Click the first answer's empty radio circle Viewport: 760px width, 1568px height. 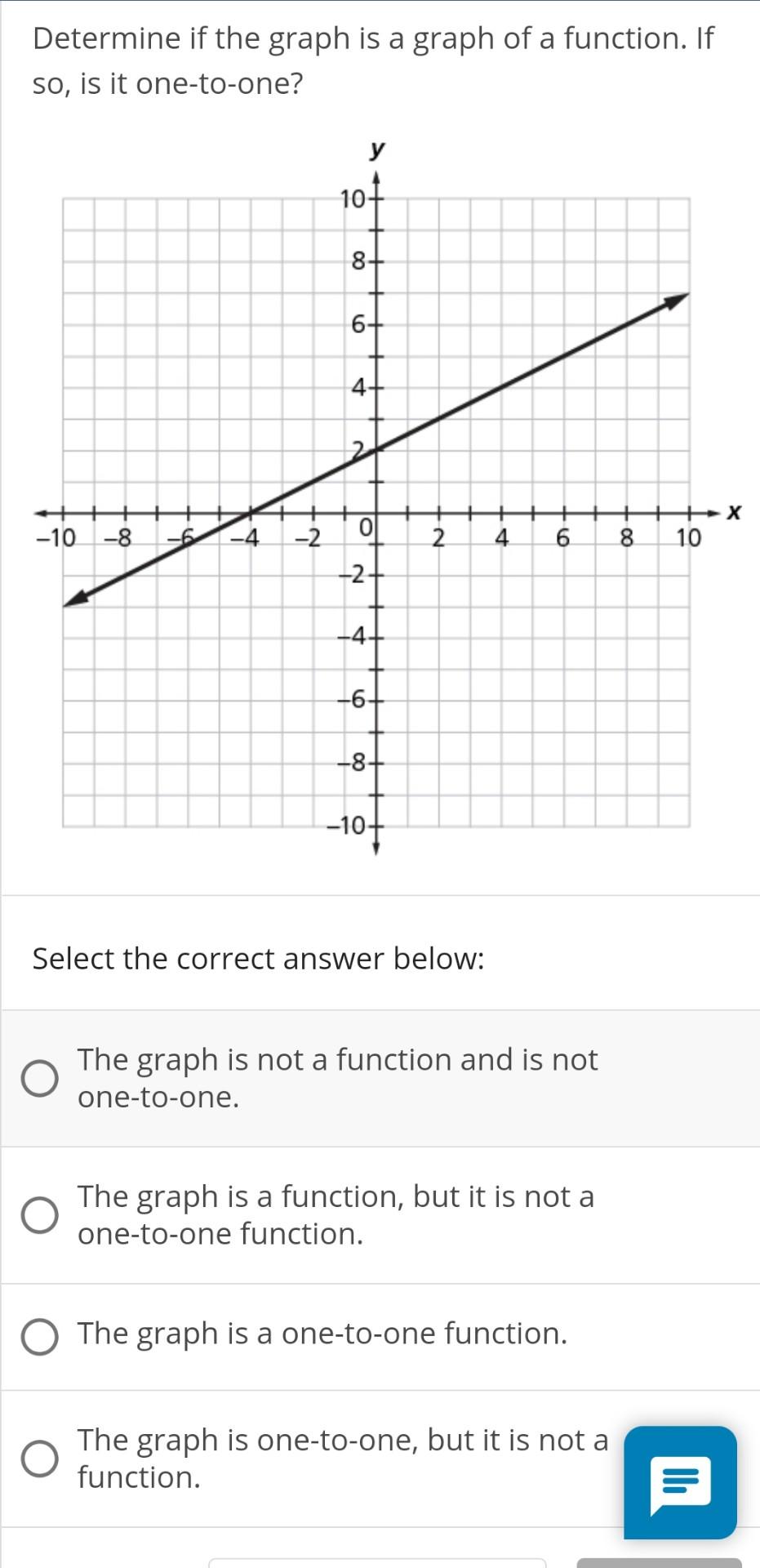(x=40, y=1080)
